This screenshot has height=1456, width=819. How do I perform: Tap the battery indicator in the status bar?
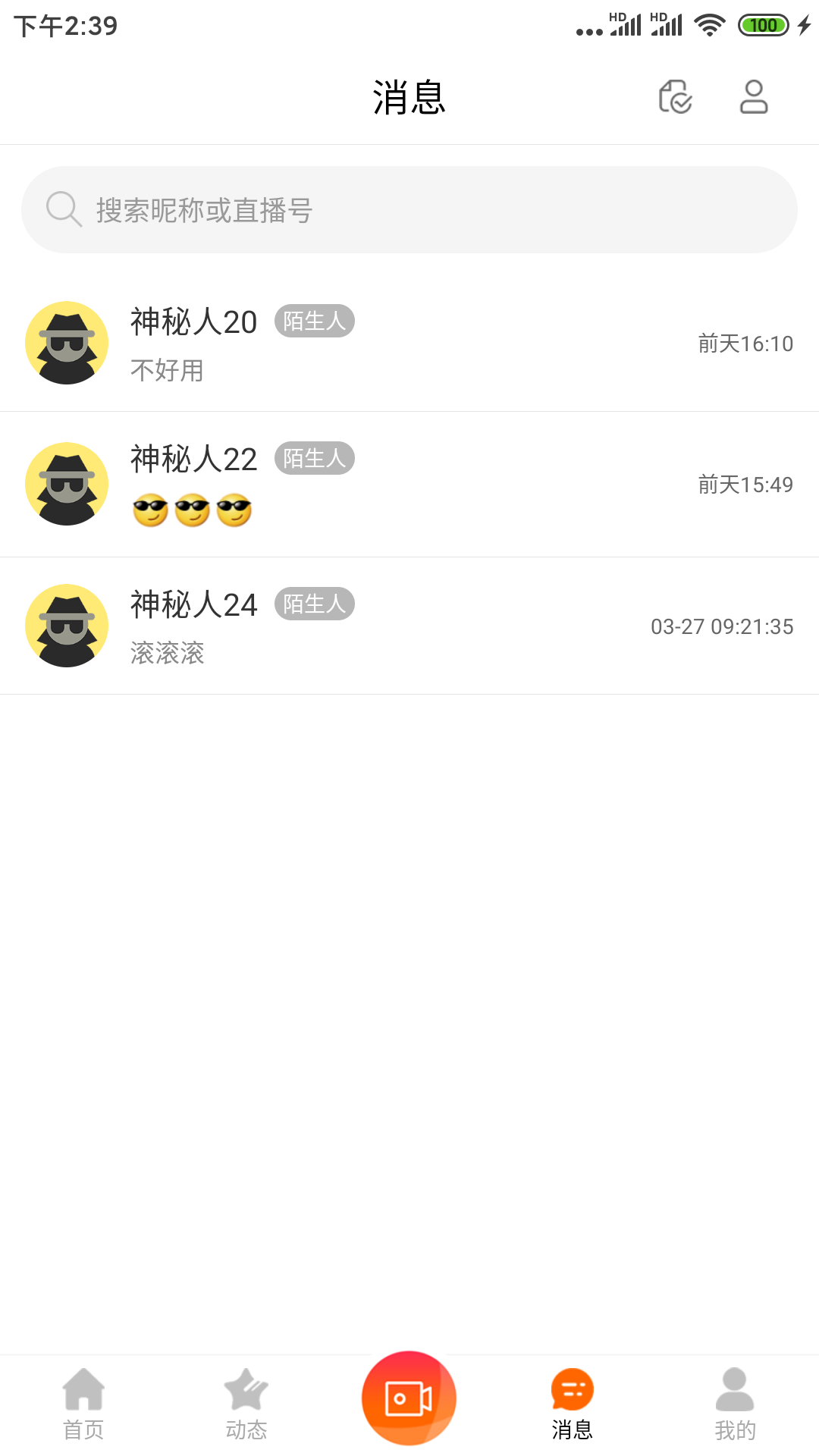(764, 24)
